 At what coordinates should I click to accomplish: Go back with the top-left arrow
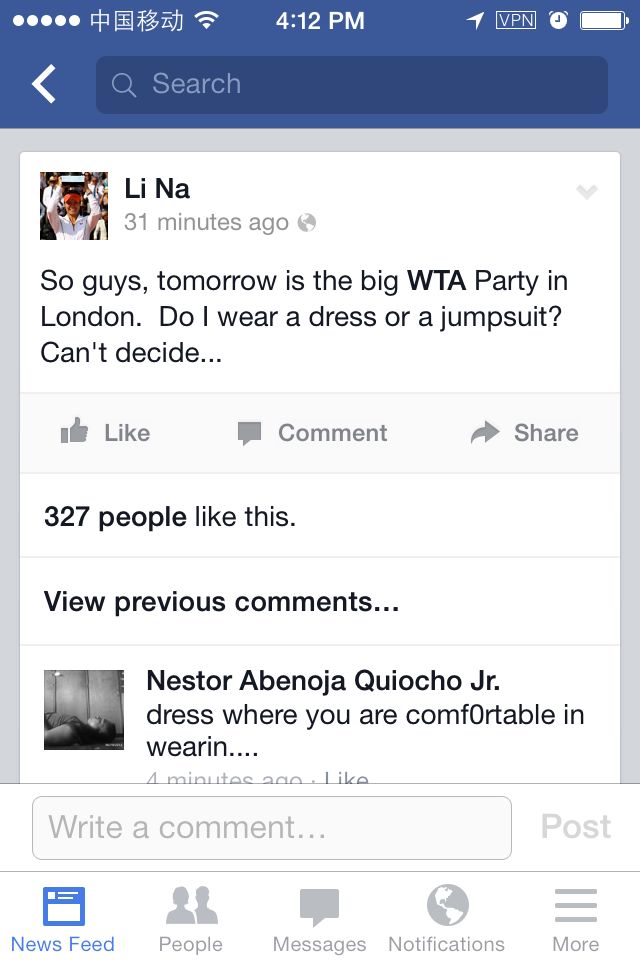pyautogui.click(x=43, y=84)
